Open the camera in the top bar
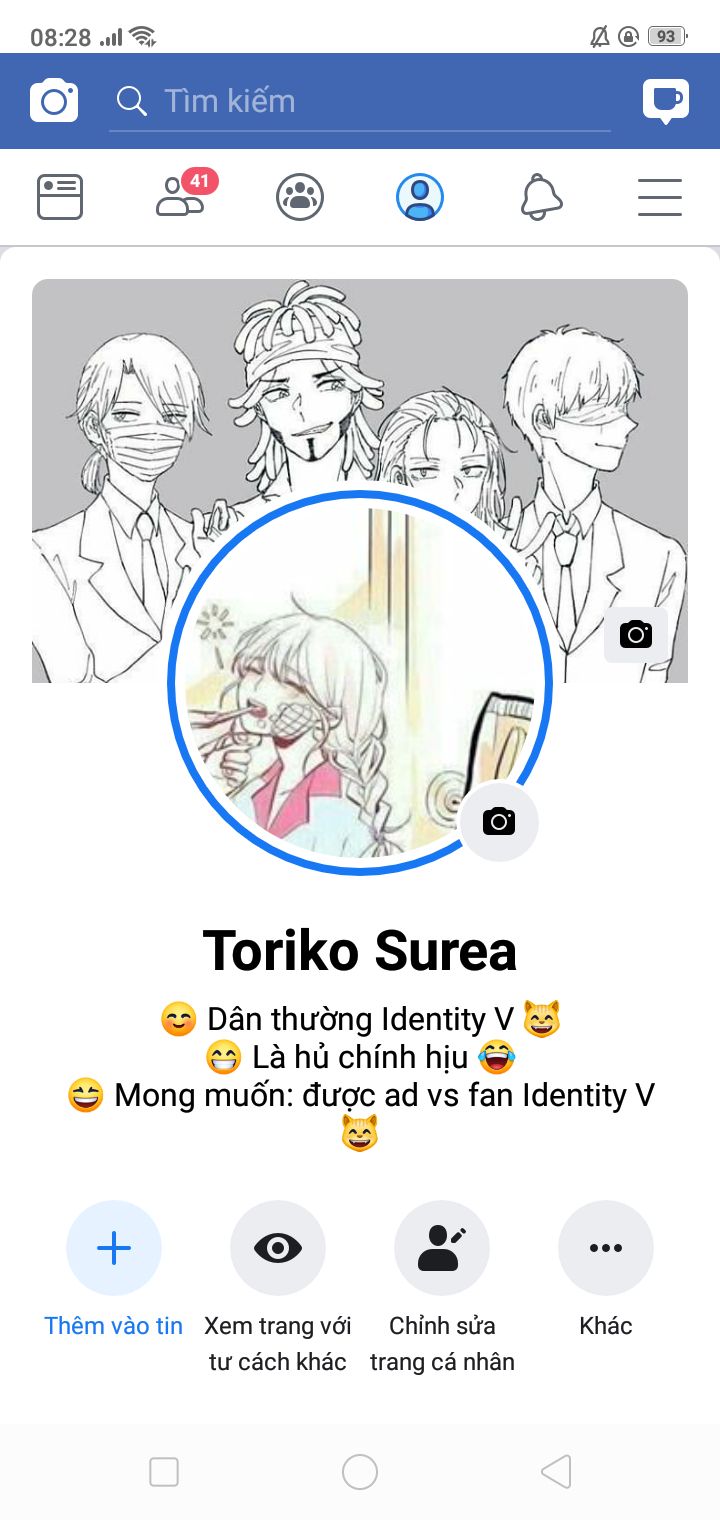This screenshot has height=1520, width=720. point(54,101)
